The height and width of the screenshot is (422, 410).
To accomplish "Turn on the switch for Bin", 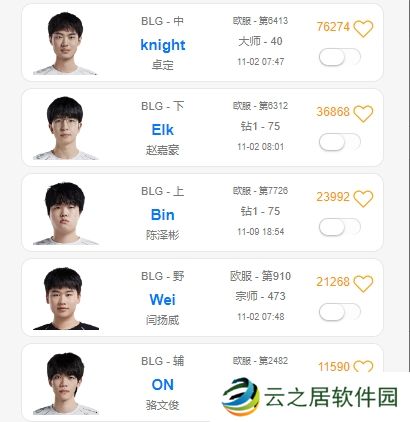I will pos(340,227).
